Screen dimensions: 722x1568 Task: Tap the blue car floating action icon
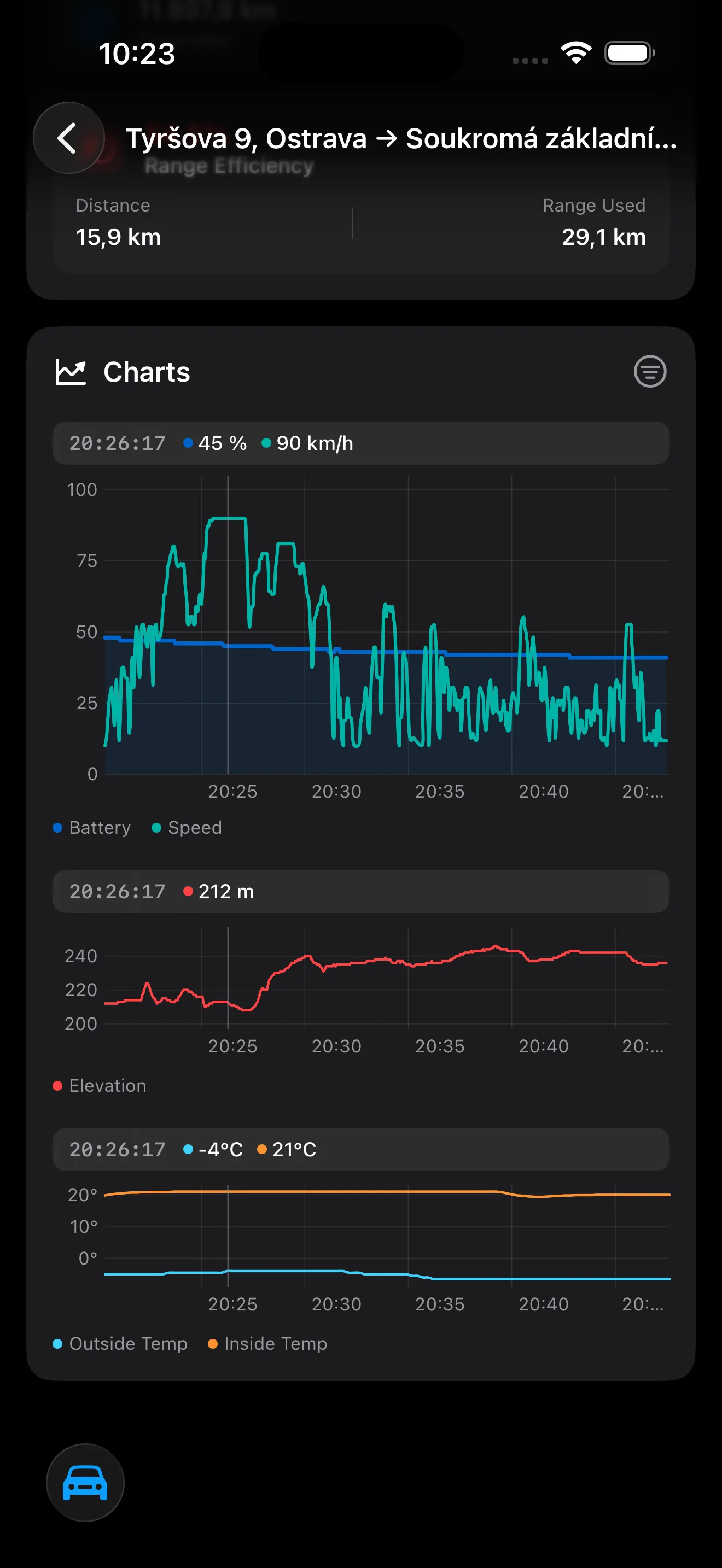85,1483
